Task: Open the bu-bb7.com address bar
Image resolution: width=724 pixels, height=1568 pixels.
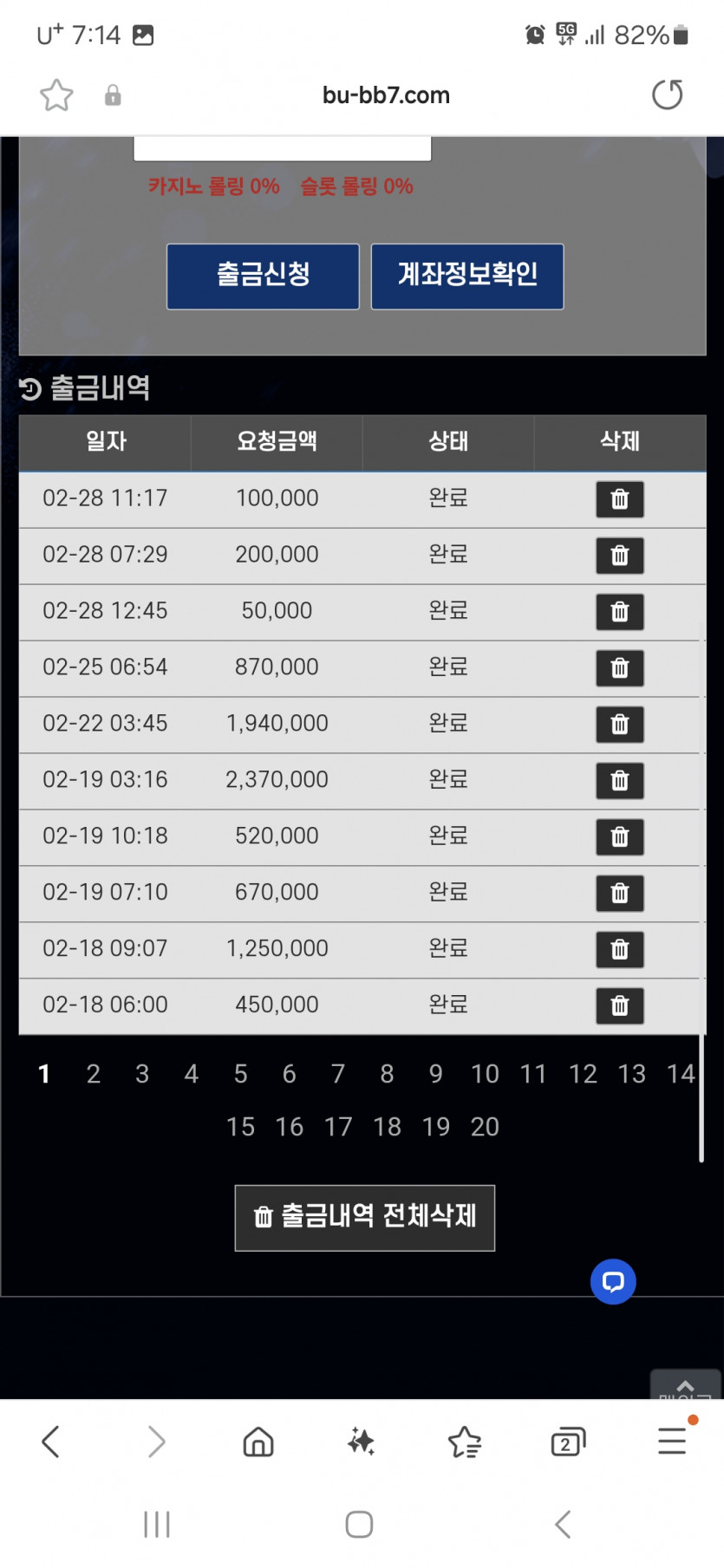Action: 386,95
